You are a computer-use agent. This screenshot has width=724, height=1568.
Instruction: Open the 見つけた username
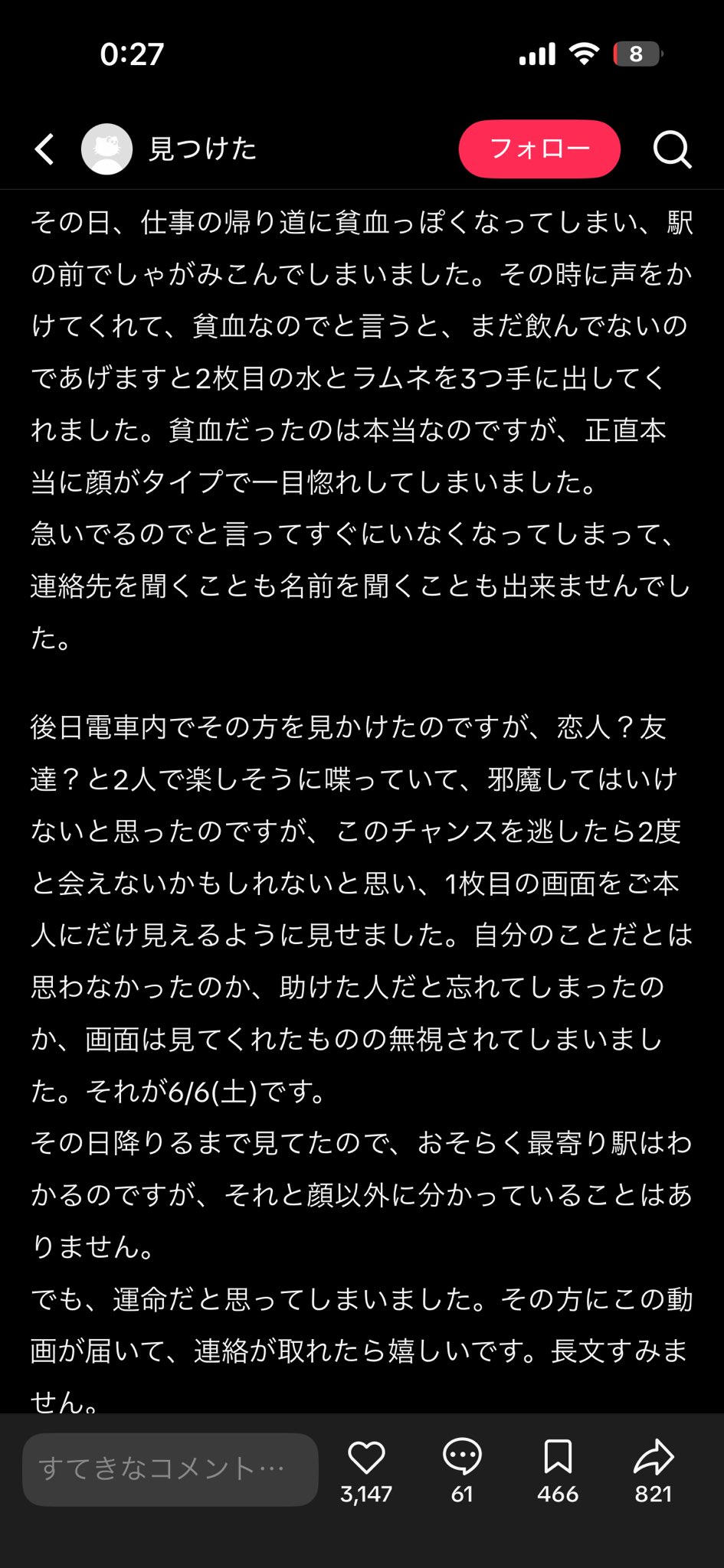[202, 149]
